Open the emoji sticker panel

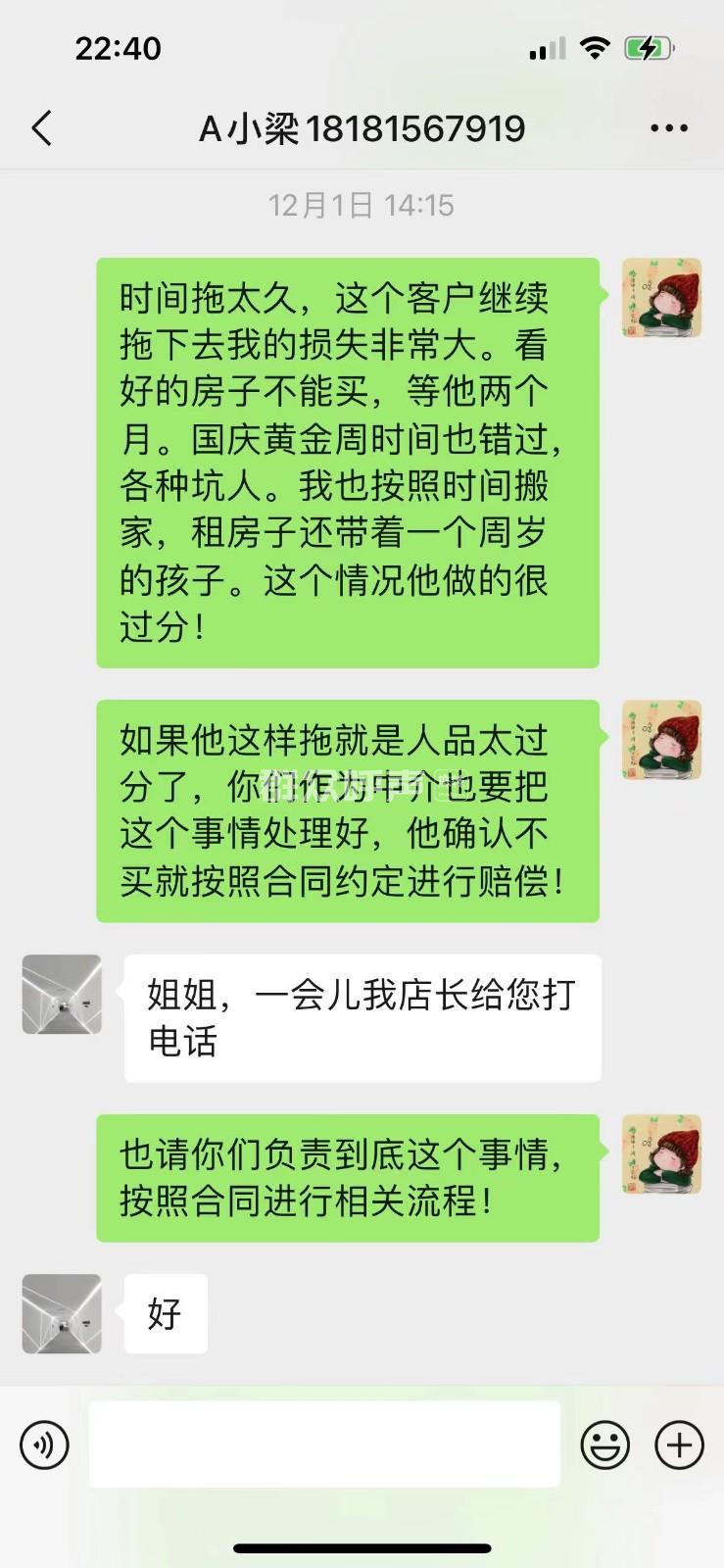click(x=605, y=1445)
